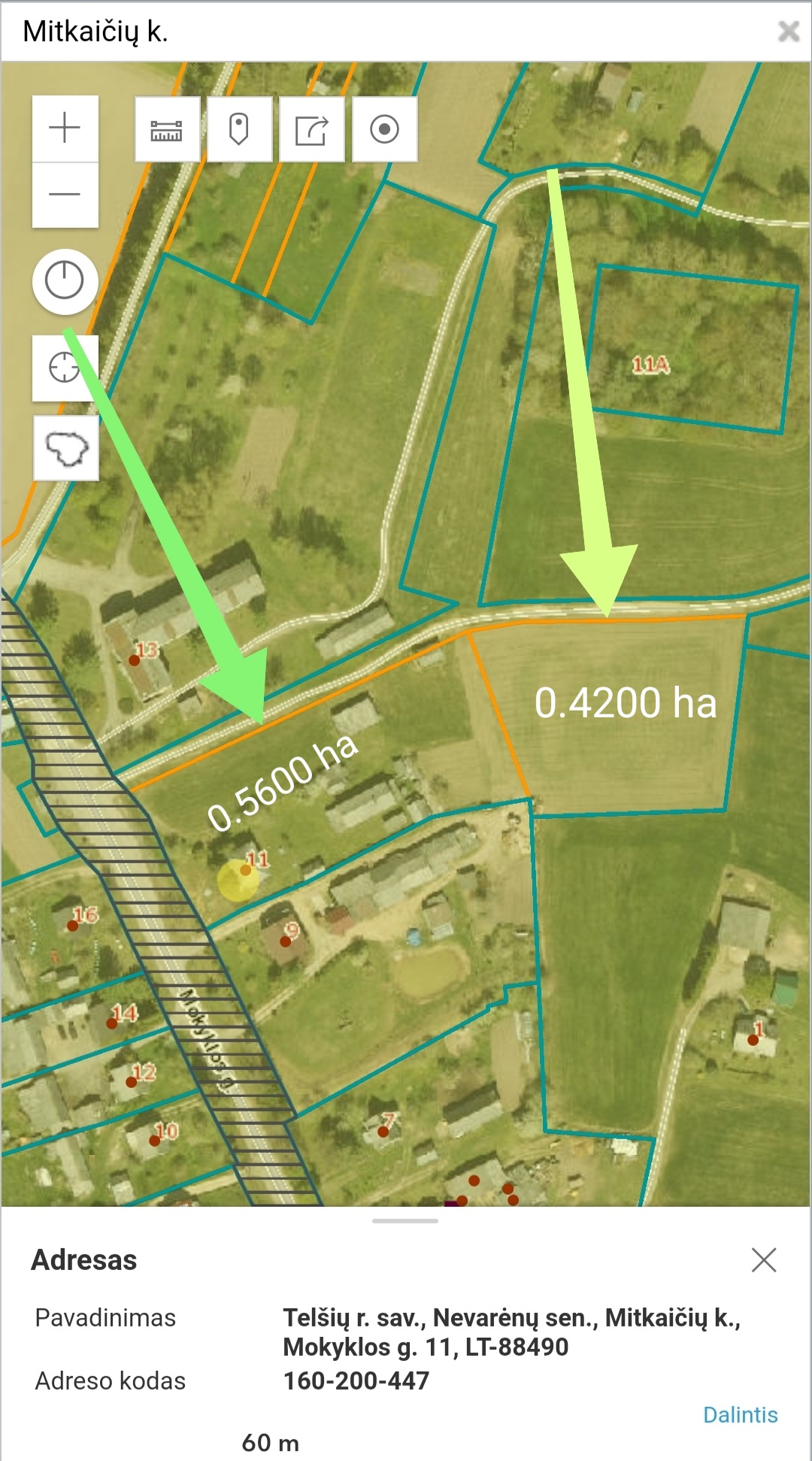Viewport: 812px width, 1461px height.
Task: Center map on my location
Action: click(65, 368)
